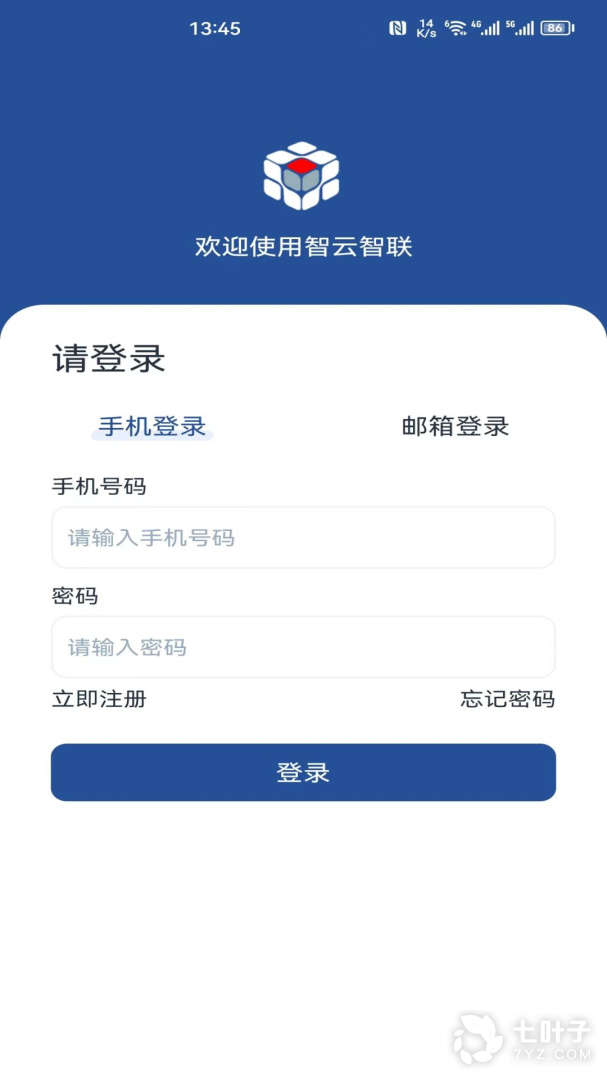The width and height of the screenshot is (607, 1080).
Task: Tap the 请输入密码 password field
Action: 303,647
